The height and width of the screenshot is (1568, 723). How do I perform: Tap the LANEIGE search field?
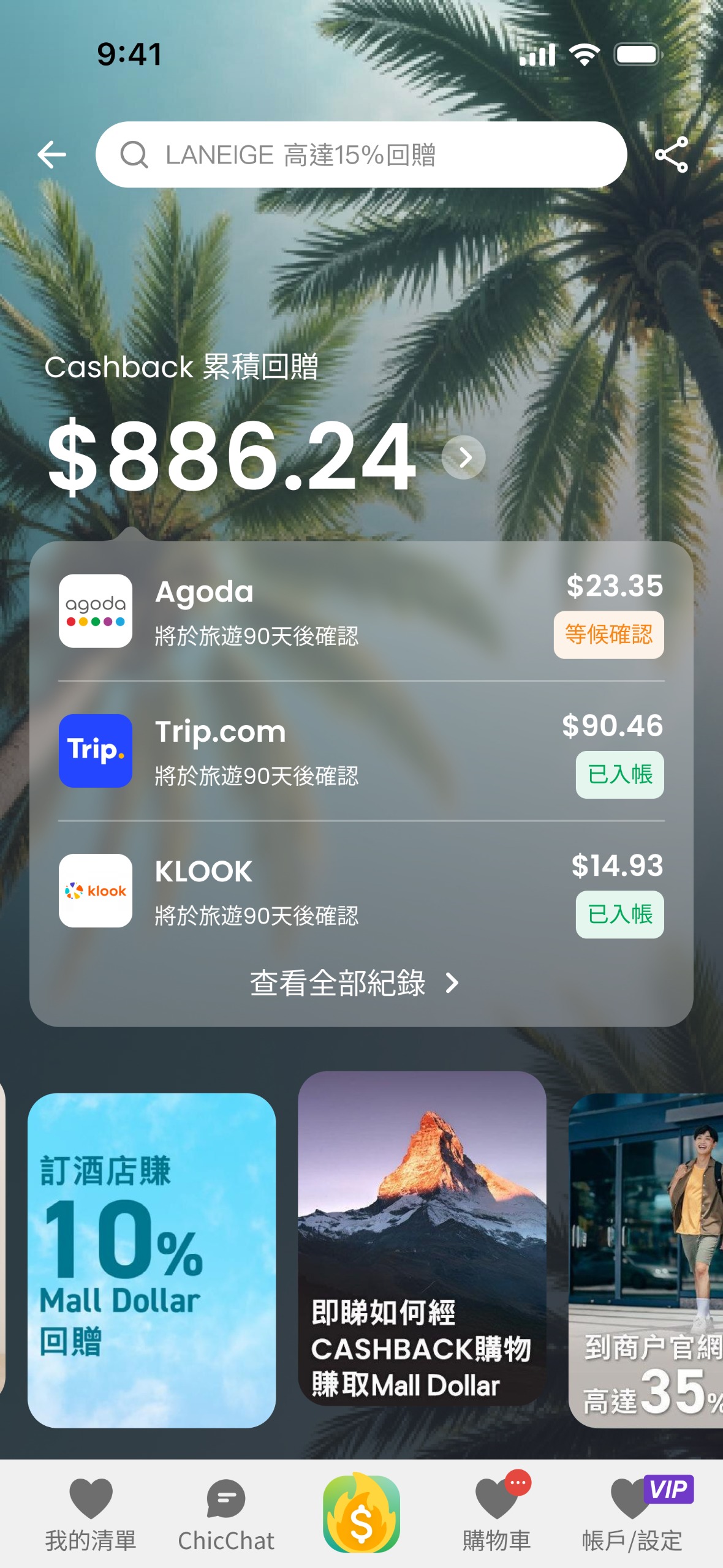click(362, 154)
